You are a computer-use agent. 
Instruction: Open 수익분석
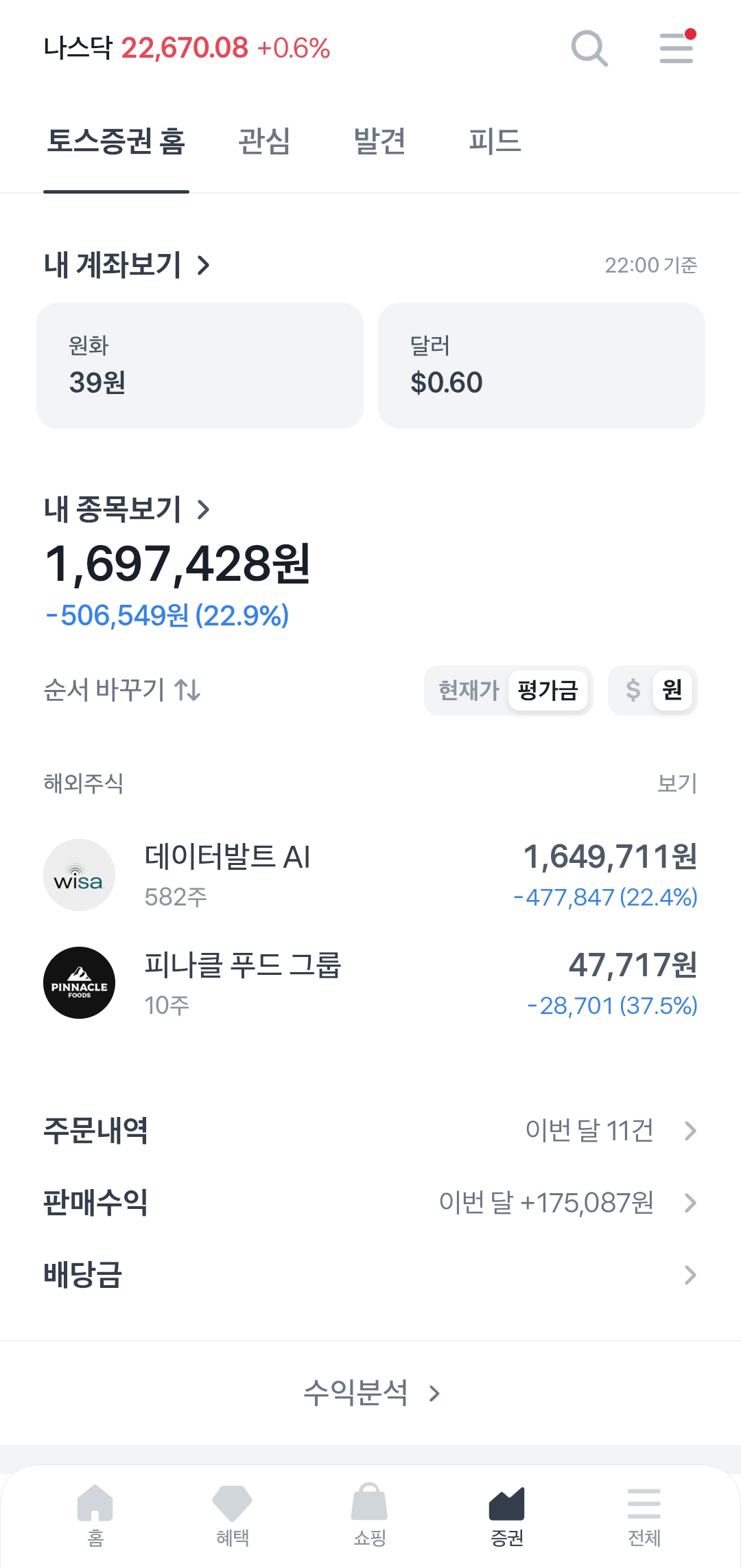370,1393
